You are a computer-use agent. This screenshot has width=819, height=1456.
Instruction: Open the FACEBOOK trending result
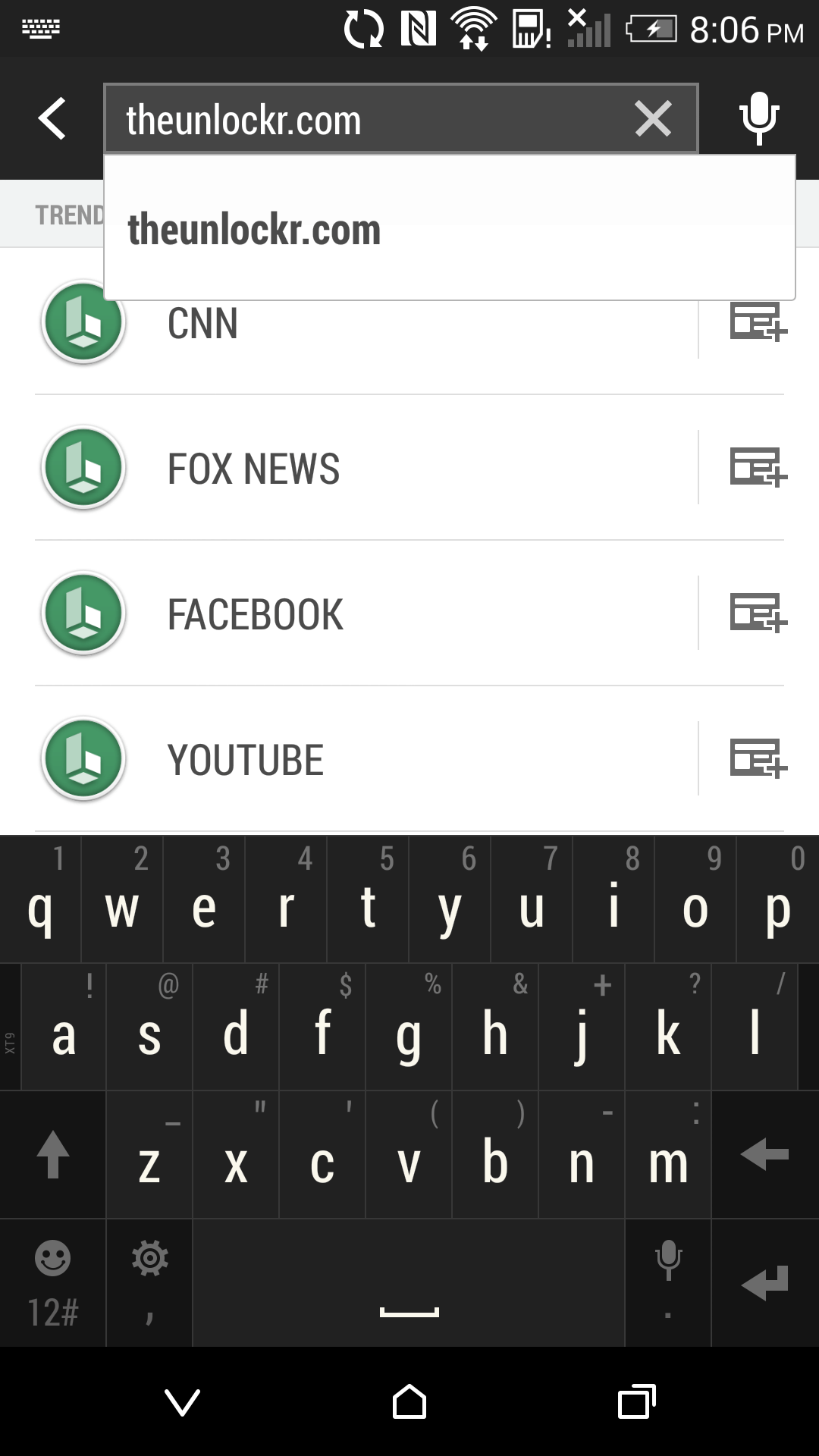[x=364, y=613]
